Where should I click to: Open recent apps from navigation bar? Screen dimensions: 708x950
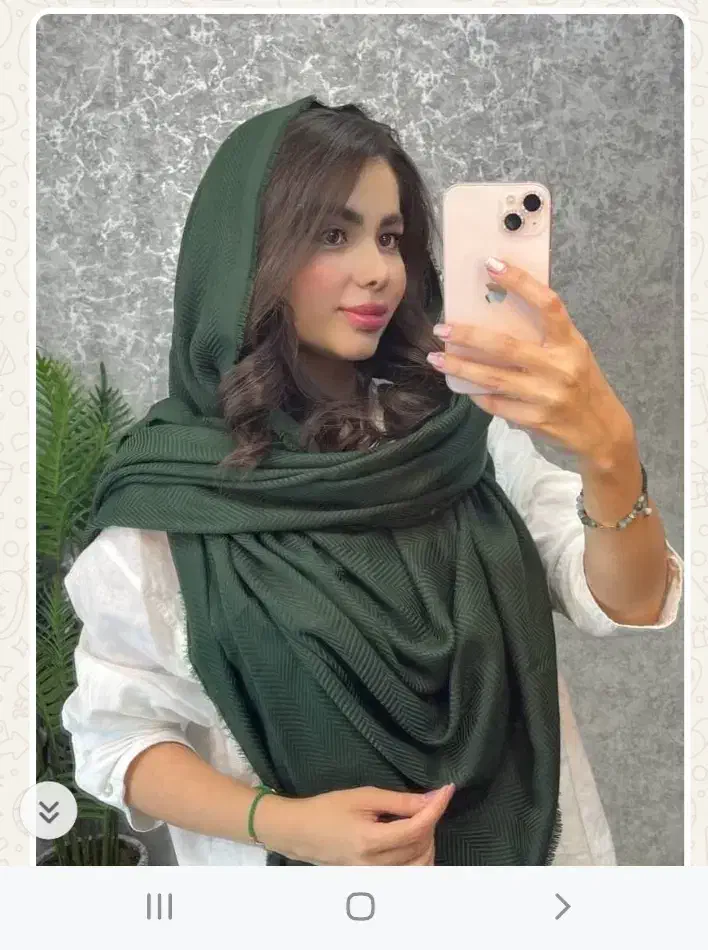pos(159,907)
